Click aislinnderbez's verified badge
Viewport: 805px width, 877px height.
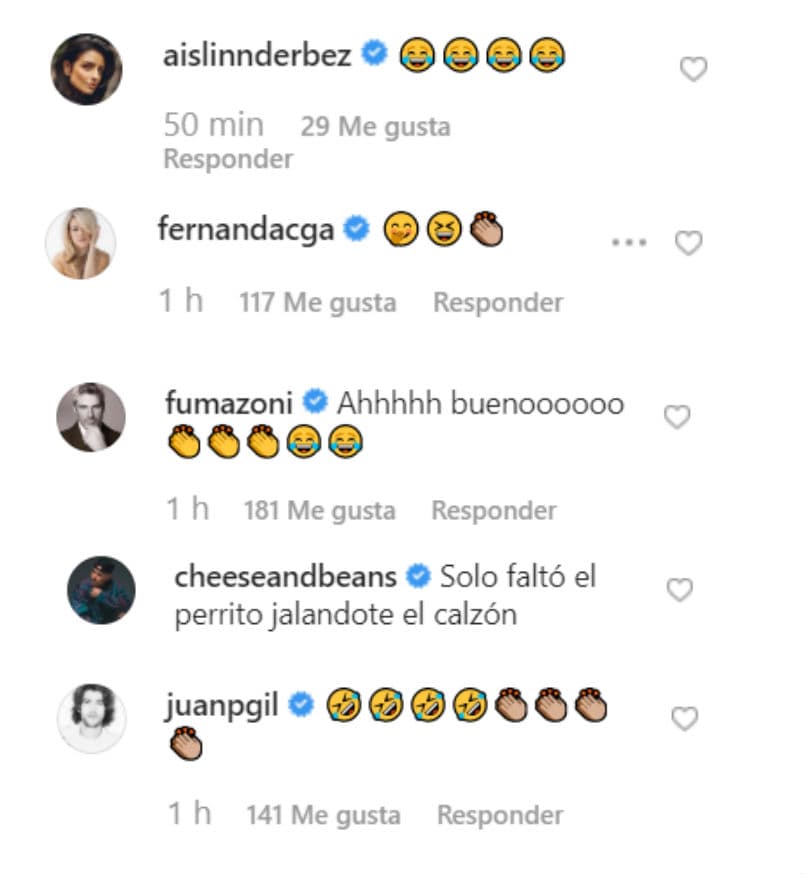(x=374, y=54)
